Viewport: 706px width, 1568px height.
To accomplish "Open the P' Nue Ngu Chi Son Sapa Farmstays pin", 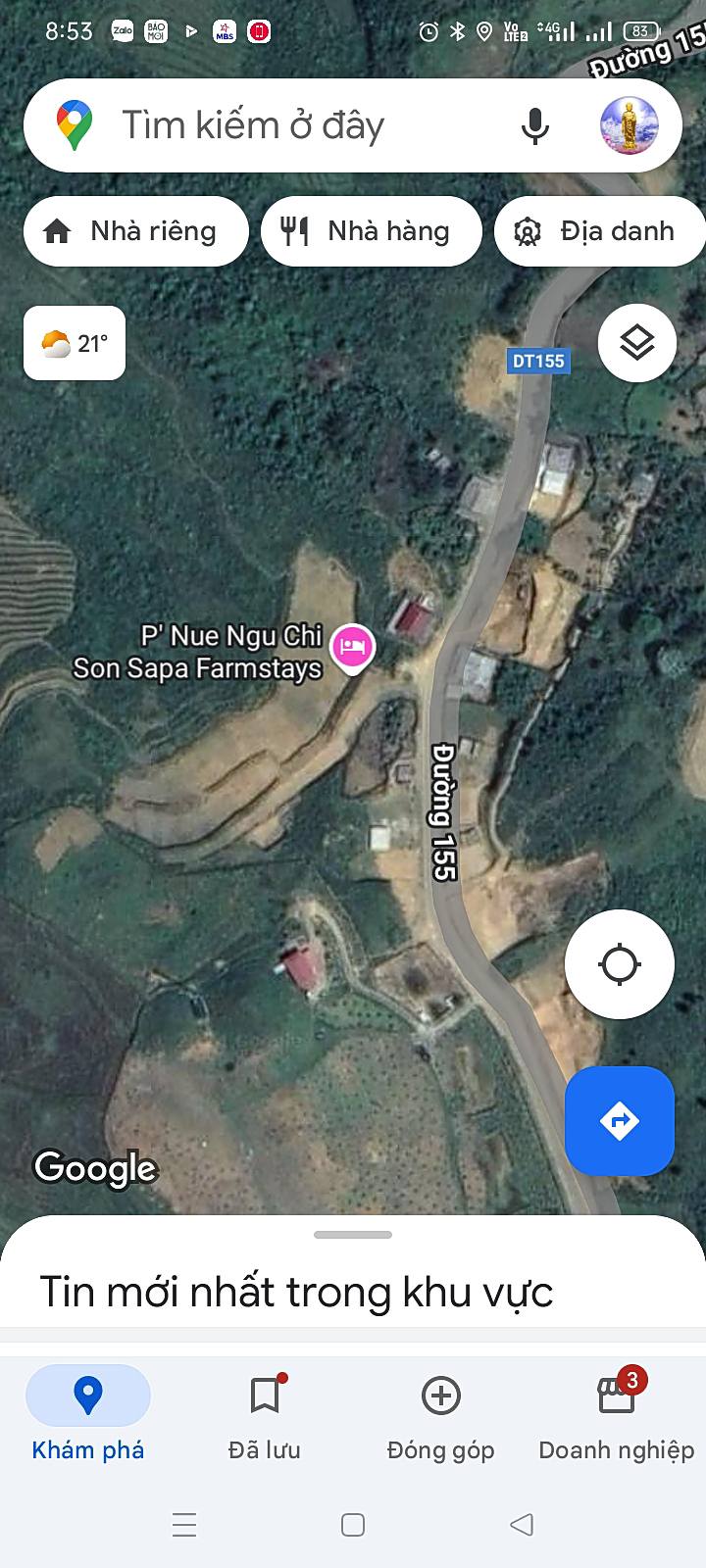I will [352, 648].
